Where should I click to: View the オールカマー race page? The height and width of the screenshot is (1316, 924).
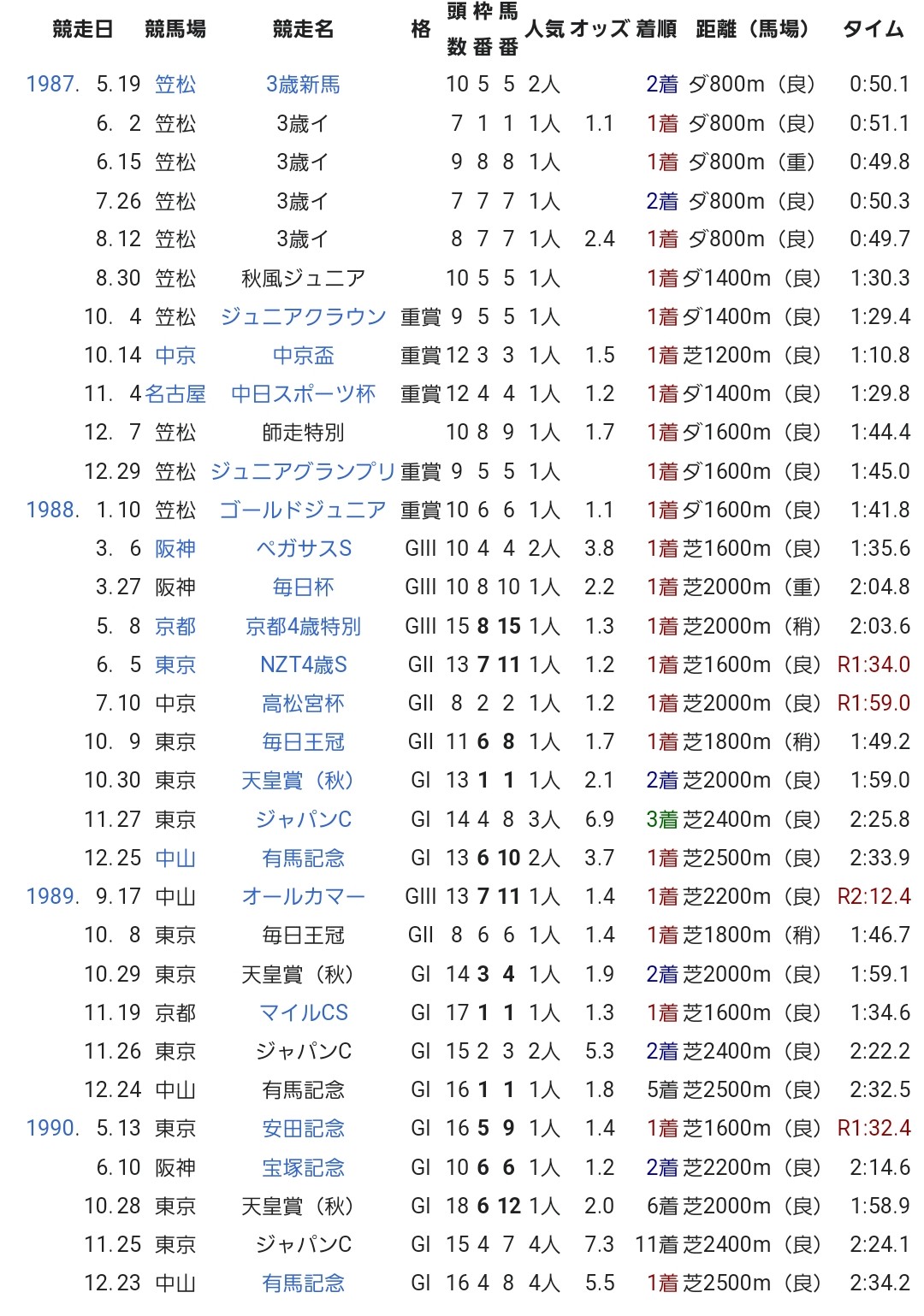tap(303, 896)
